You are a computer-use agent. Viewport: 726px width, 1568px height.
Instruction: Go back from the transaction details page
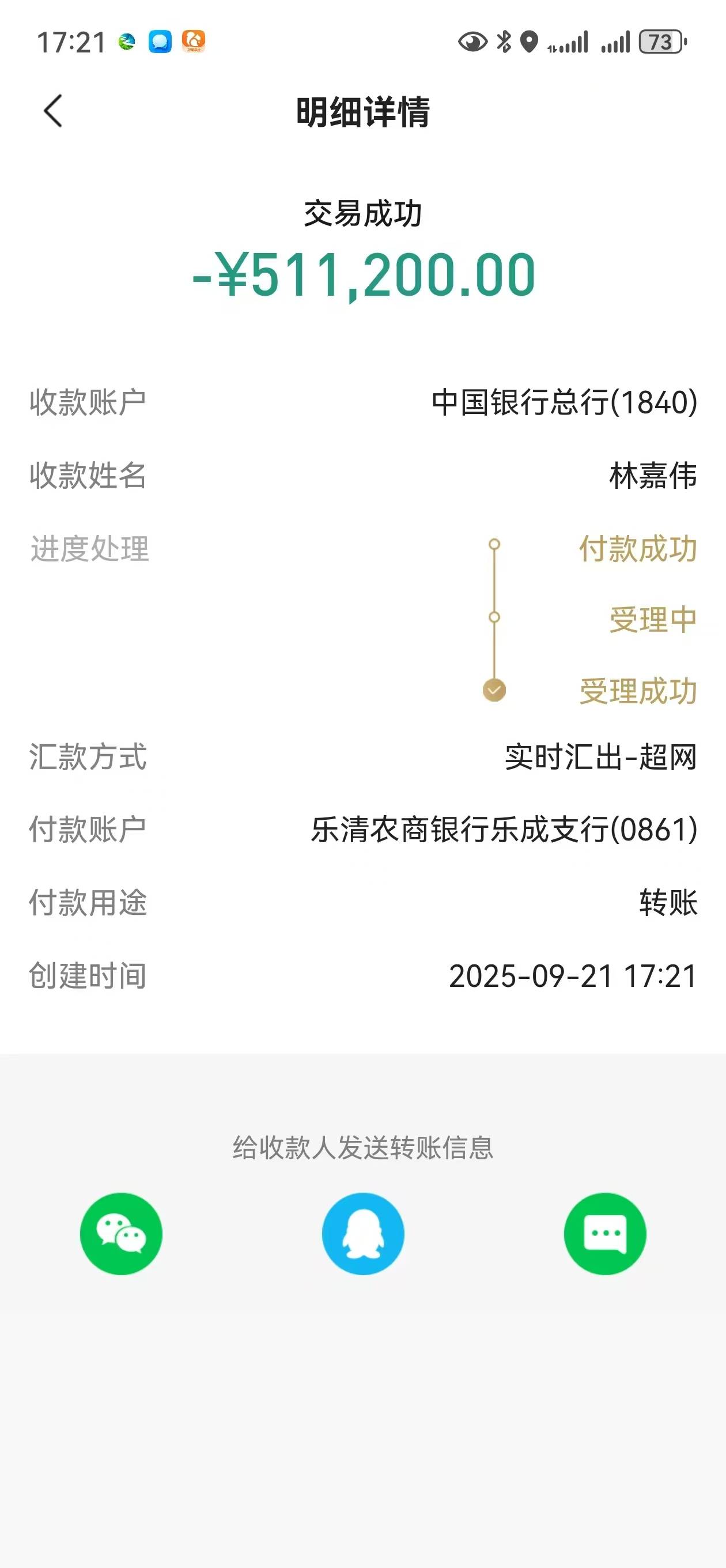click(x=54, y=111)
